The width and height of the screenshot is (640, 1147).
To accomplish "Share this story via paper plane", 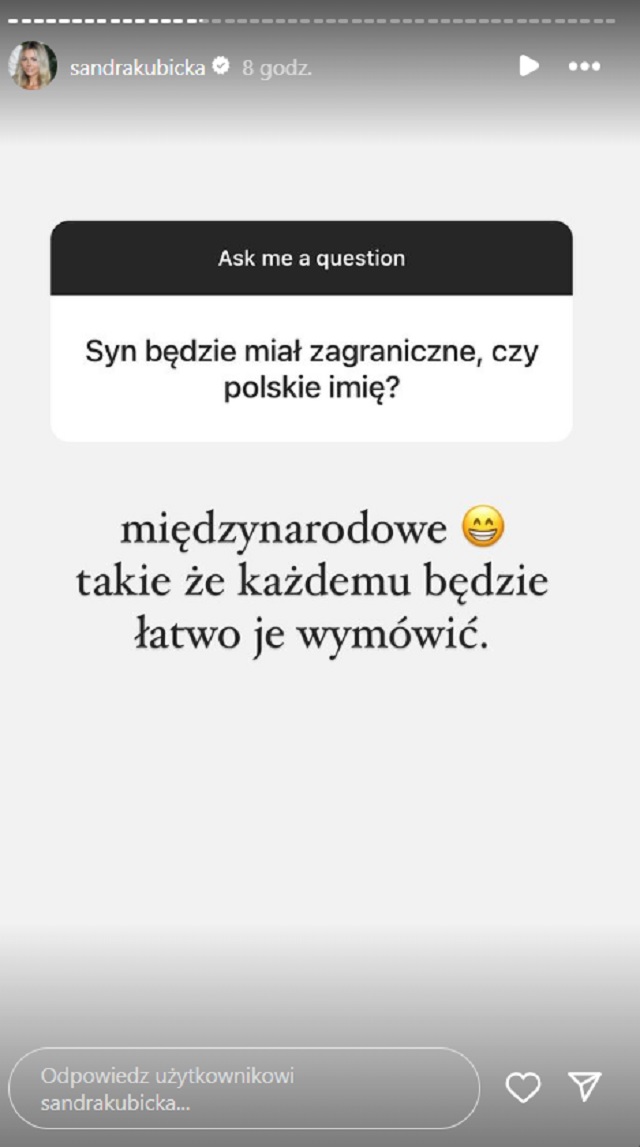I will 585,1087.
